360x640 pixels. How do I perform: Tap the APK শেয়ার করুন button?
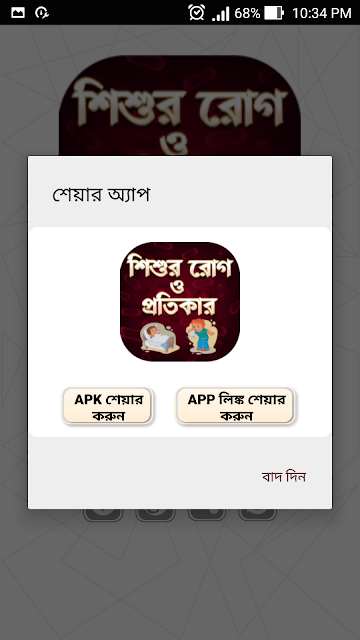pyautogui.click(x=108, y=406)
